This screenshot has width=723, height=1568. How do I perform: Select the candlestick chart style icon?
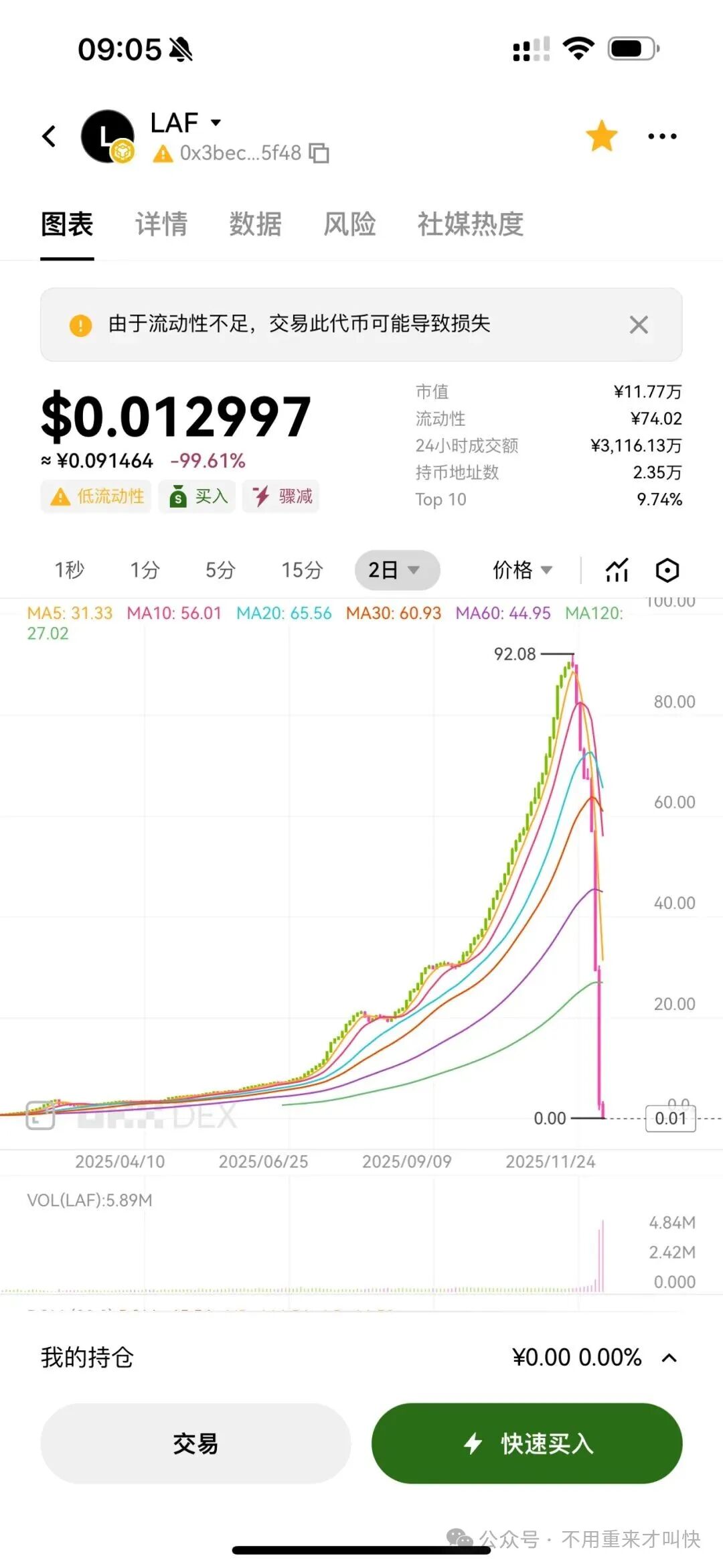pyautogui.click(x=615, y=570)
